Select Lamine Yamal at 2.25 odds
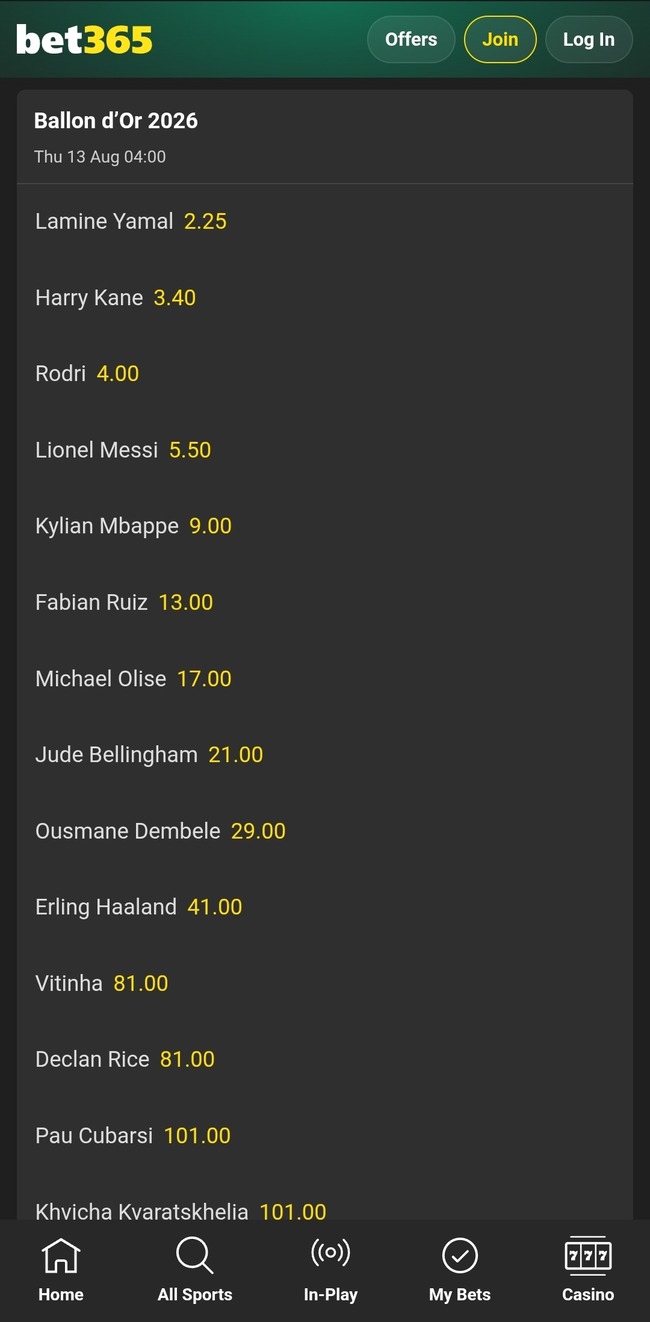Viewport: 650px width, 1322px height. click(x=325, y=221)
